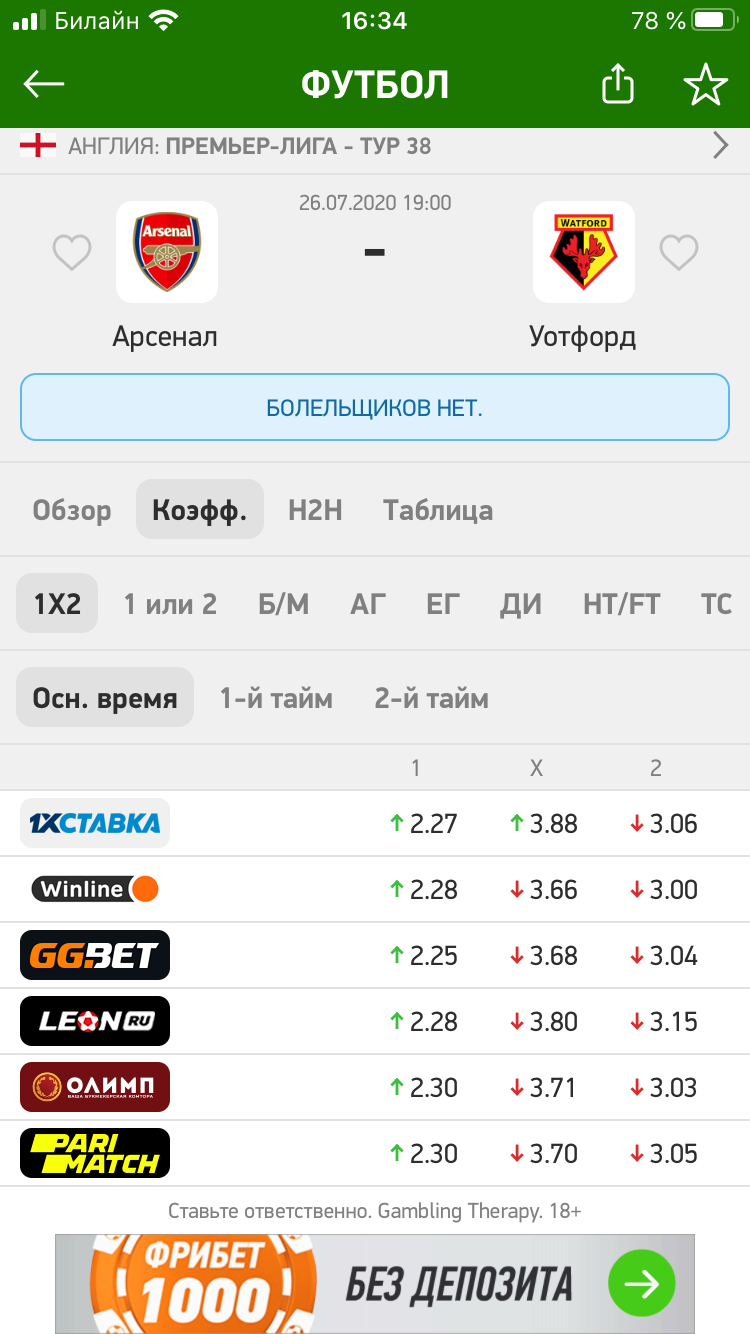This screenshot has width=750, height=1334.
Task: Select the Б/М odds type
Action: click(x=284, y=604)
